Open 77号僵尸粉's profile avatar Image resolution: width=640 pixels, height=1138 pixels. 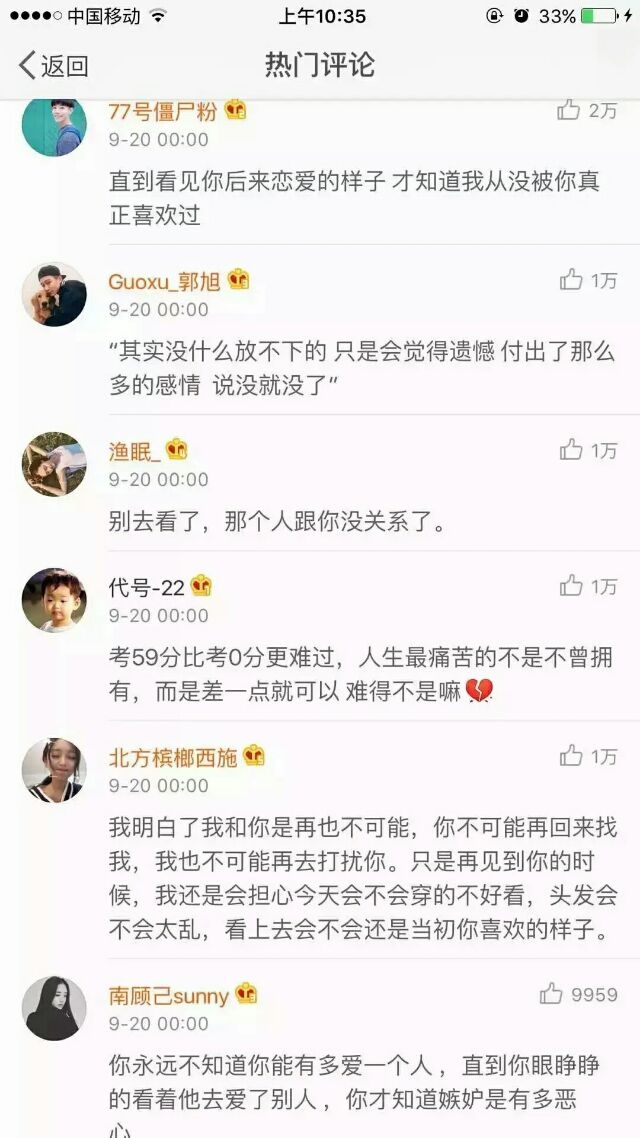[54, 127]
